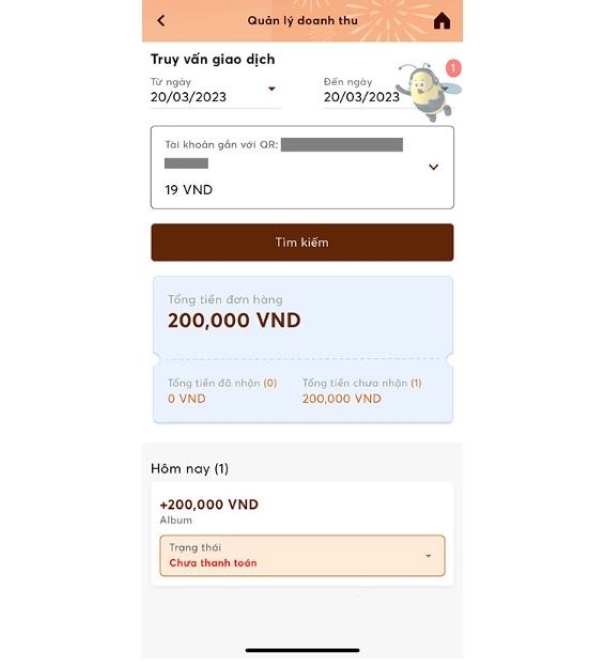The image size is (600, 663).
Task: Open the Trạng thái status dropdown
Action: [x=302, y=555]
